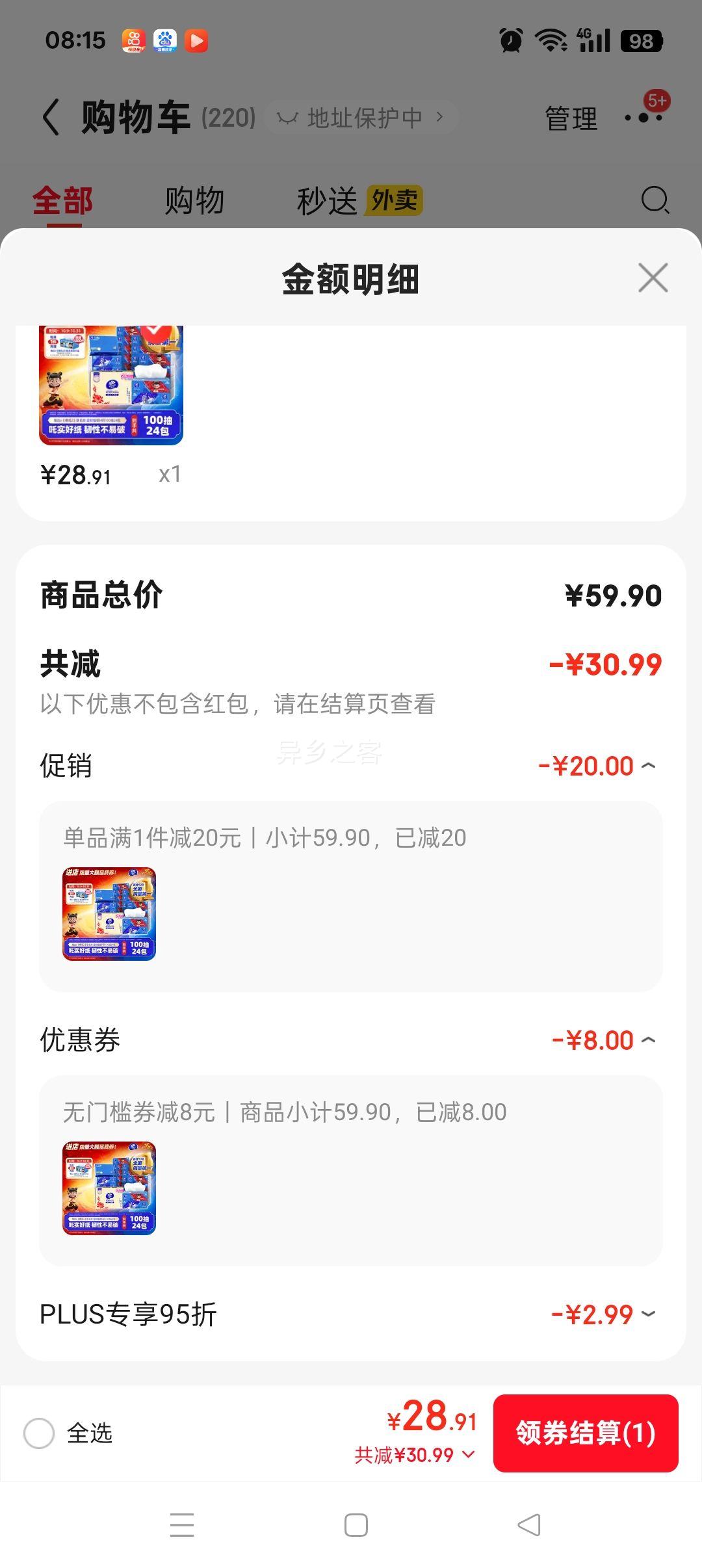Search items in the cart
The image size is (702, 1568).
click(655, 200)
